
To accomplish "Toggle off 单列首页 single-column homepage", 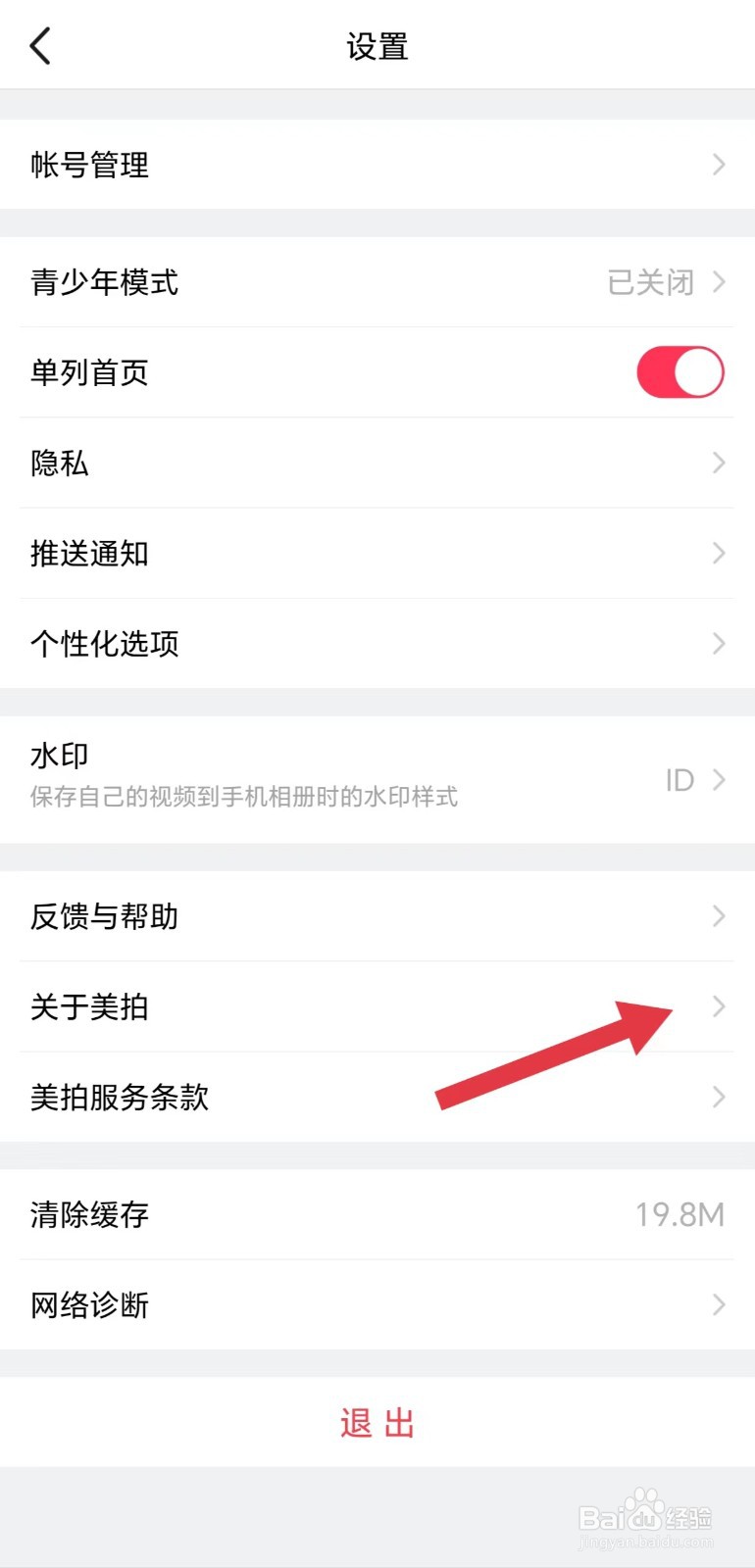I will tap(679, 372).
